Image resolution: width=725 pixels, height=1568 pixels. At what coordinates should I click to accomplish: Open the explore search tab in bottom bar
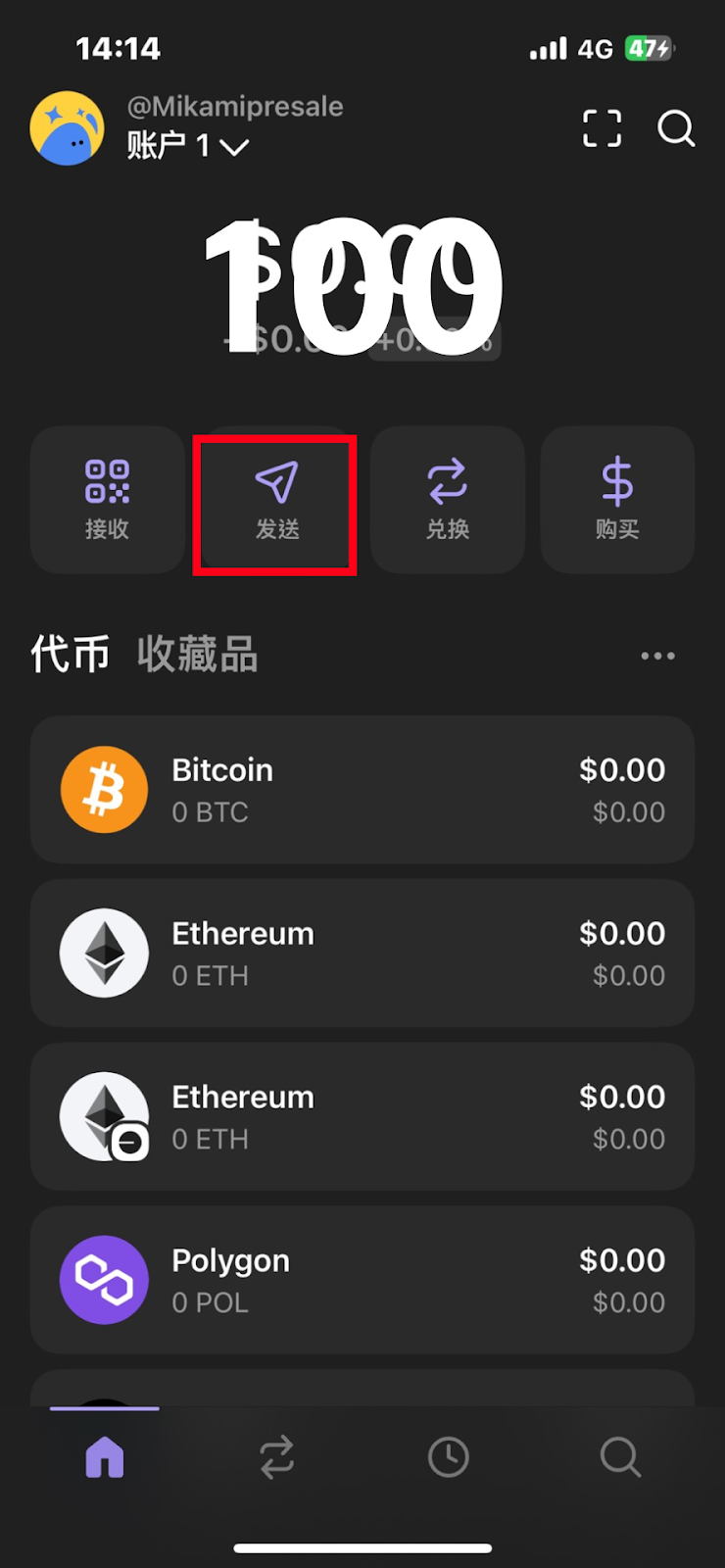[620, 1457]
